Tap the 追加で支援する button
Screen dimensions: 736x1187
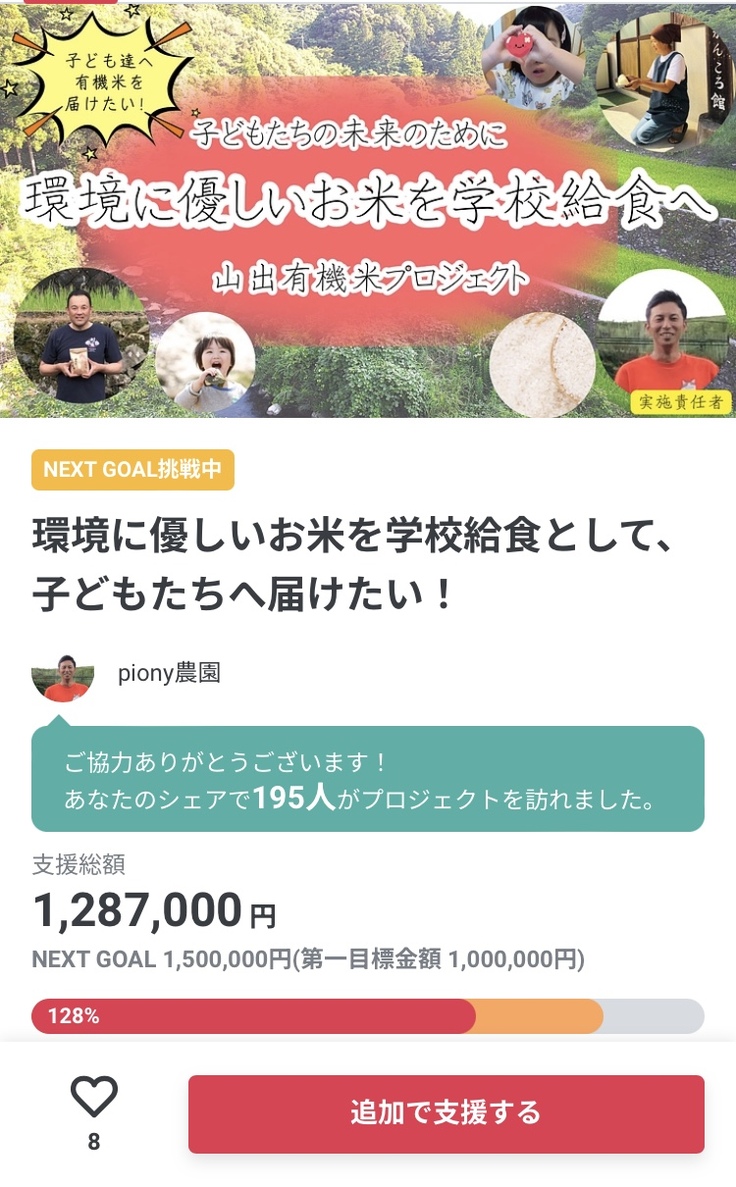pyautogui.click(x=446, y=1113)
